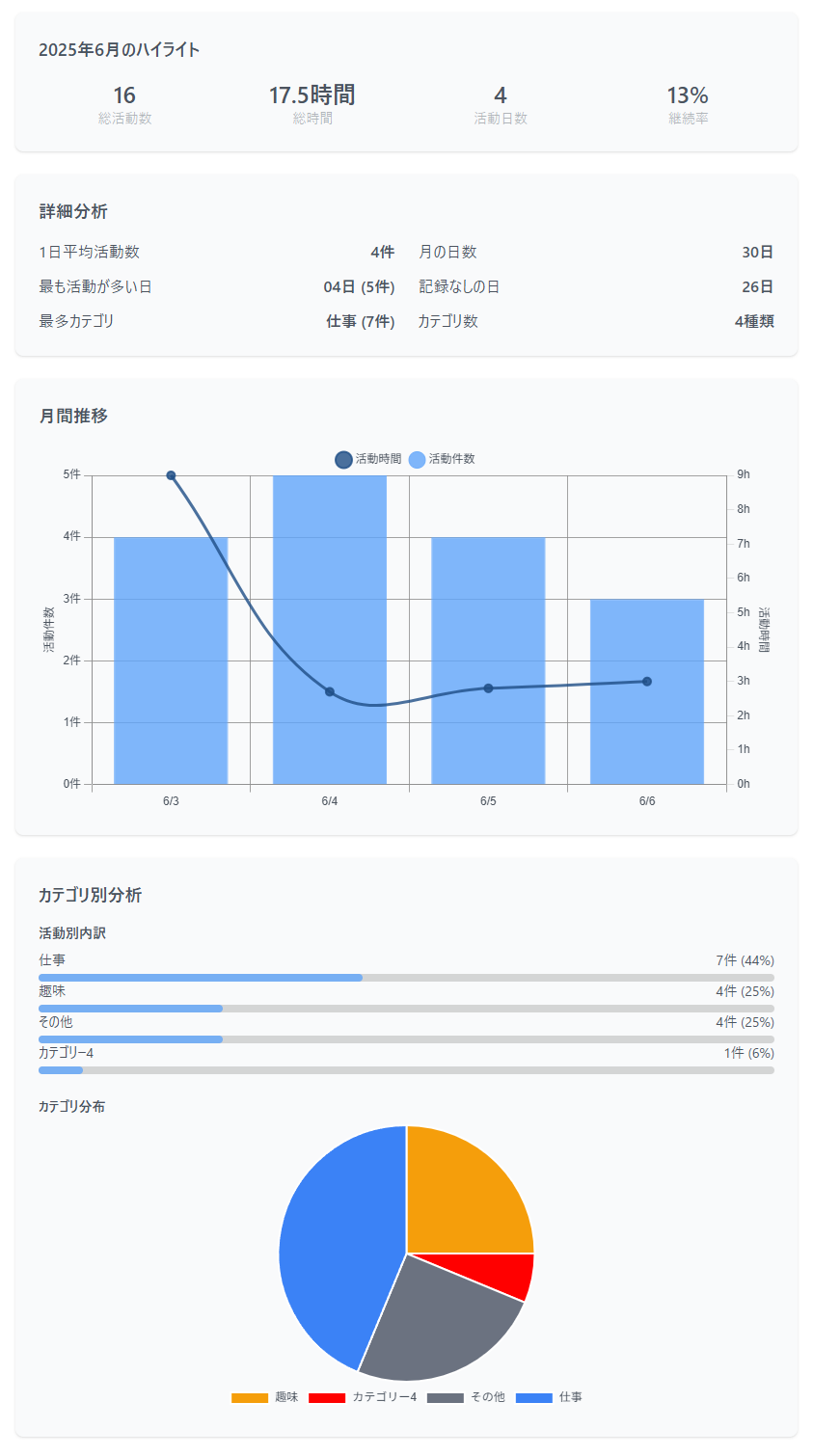
Task: Toggle the 活動時間 legend in the monthly chart
Action: coord(367,459)
